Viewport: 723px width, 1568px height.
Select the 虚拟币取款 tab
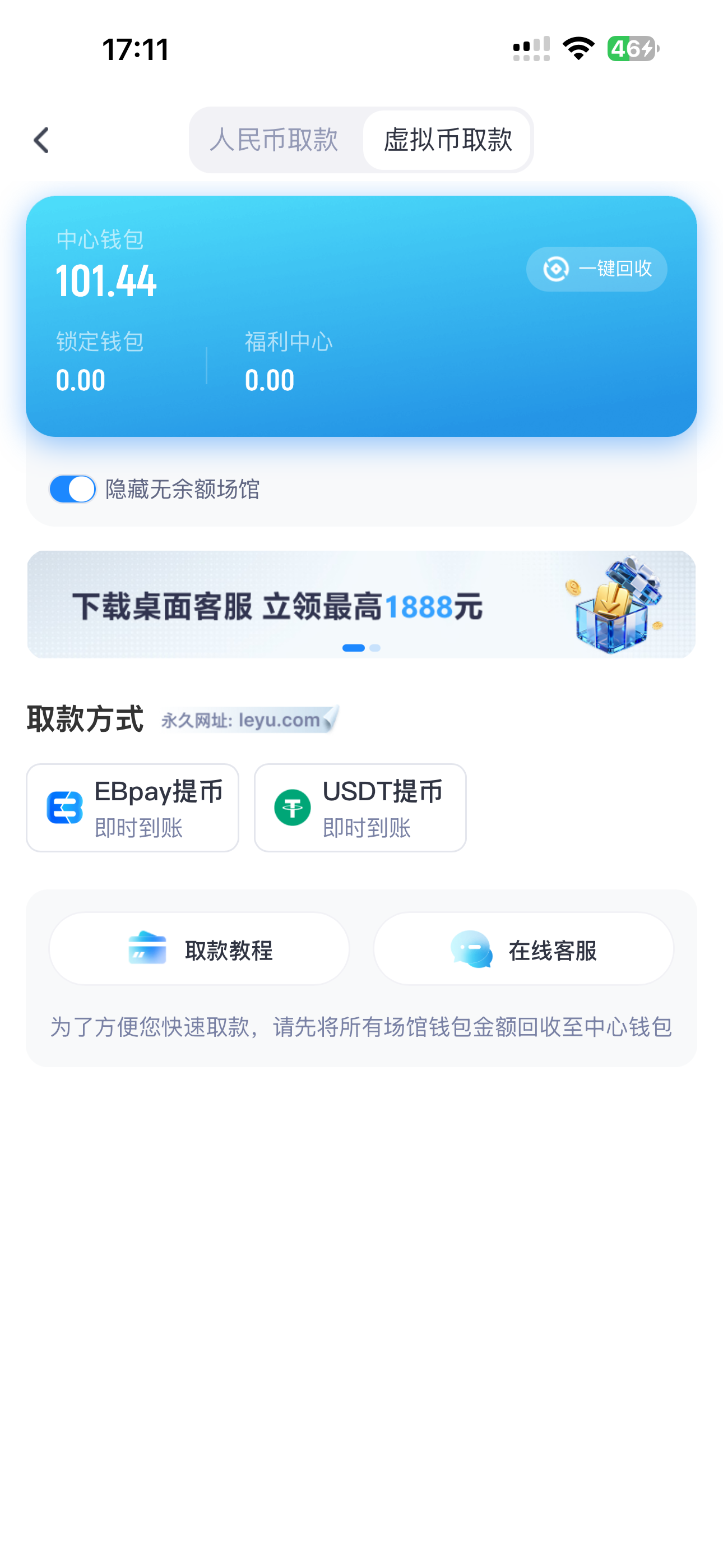tap(447, 141)
